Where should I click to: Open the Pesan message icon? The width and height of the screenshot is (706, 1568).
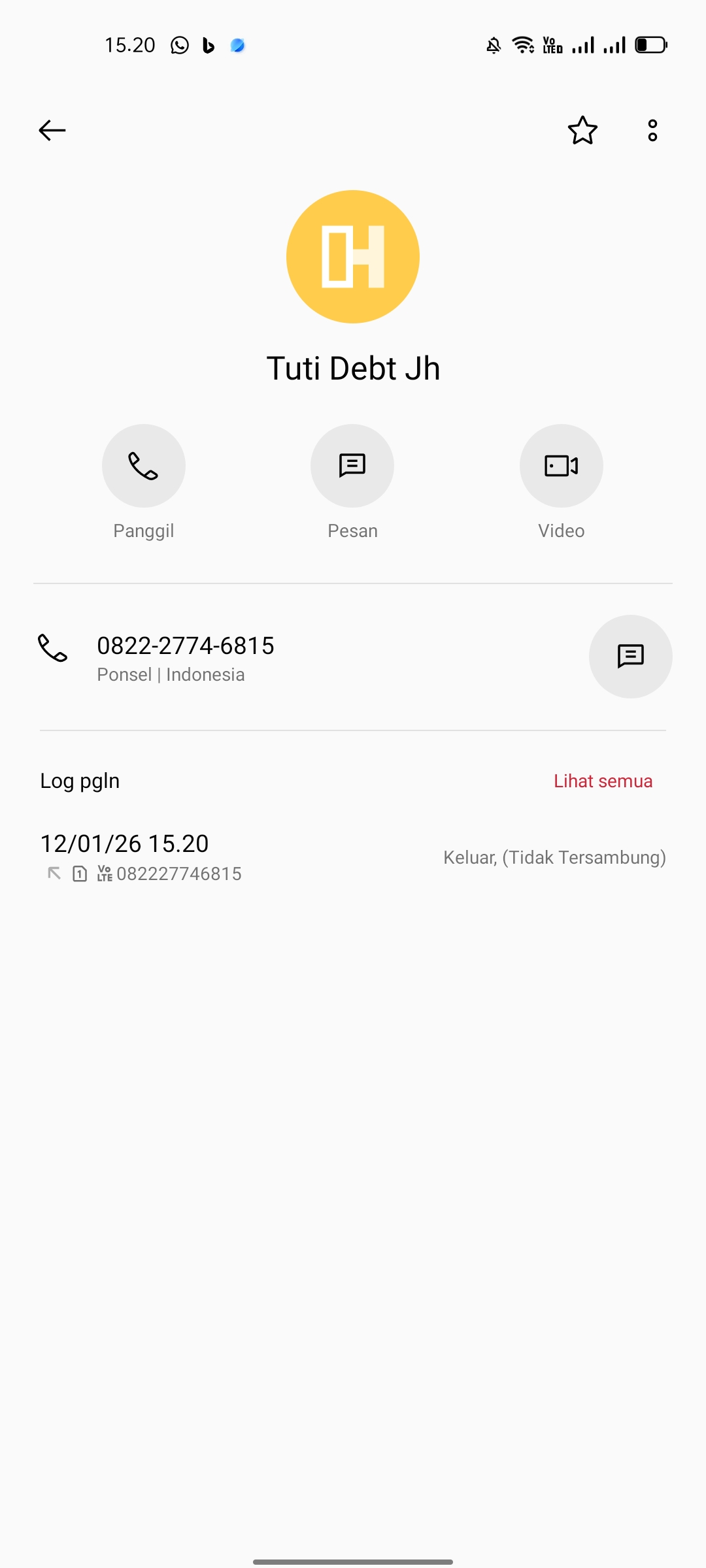[x=352, y=465]
